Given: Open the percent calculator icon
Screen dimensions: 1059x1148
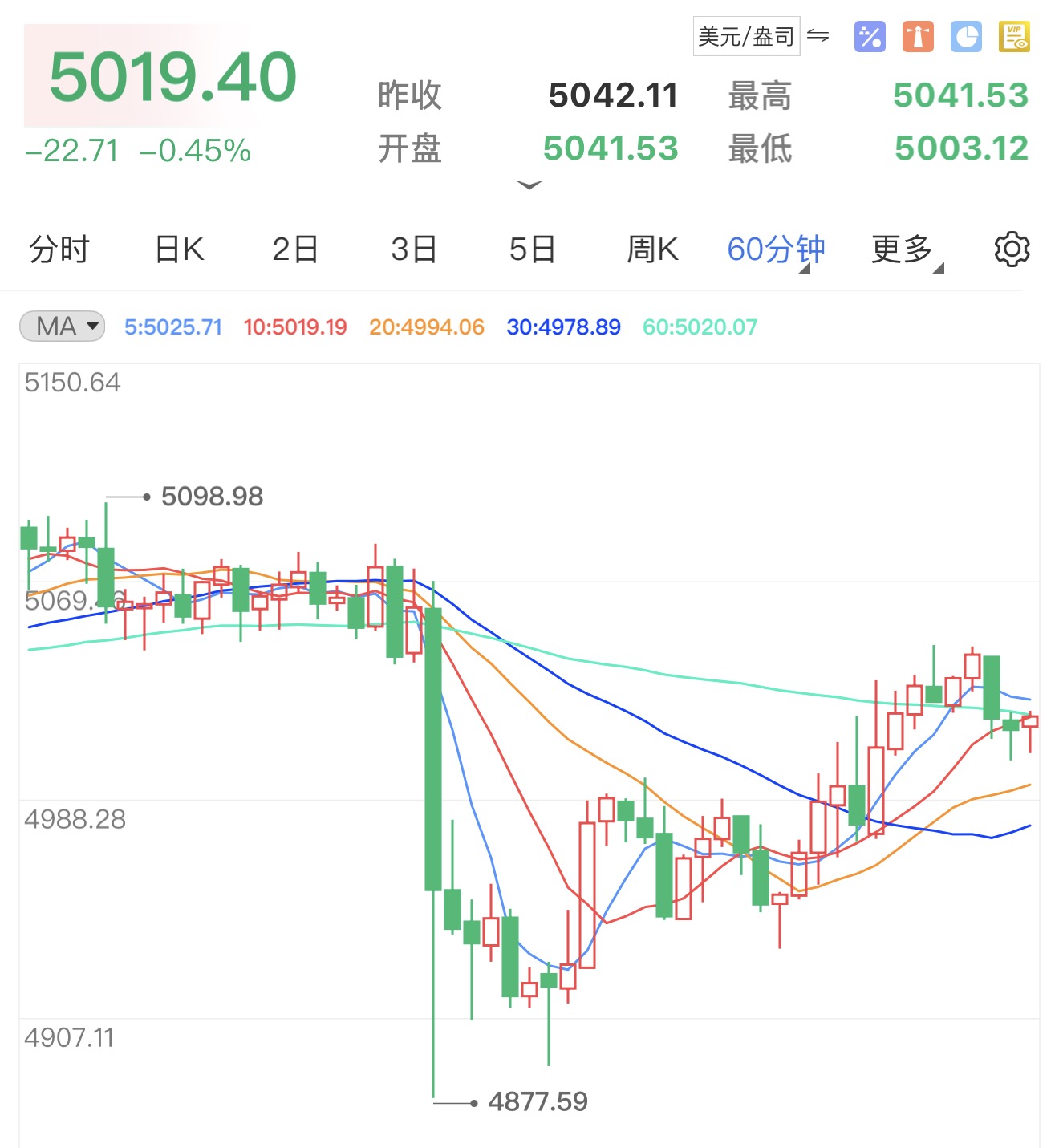Looking at the screenshot, I should (870, 37).
